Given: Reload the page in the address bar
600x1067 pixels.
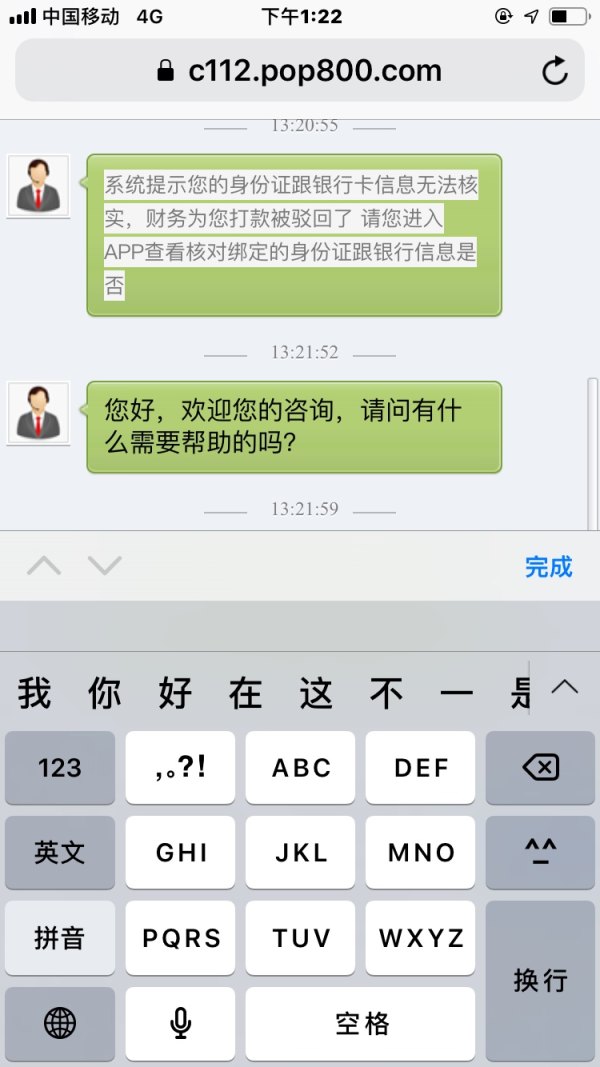Looking at the screenshot, I should (x=554, y=71).
